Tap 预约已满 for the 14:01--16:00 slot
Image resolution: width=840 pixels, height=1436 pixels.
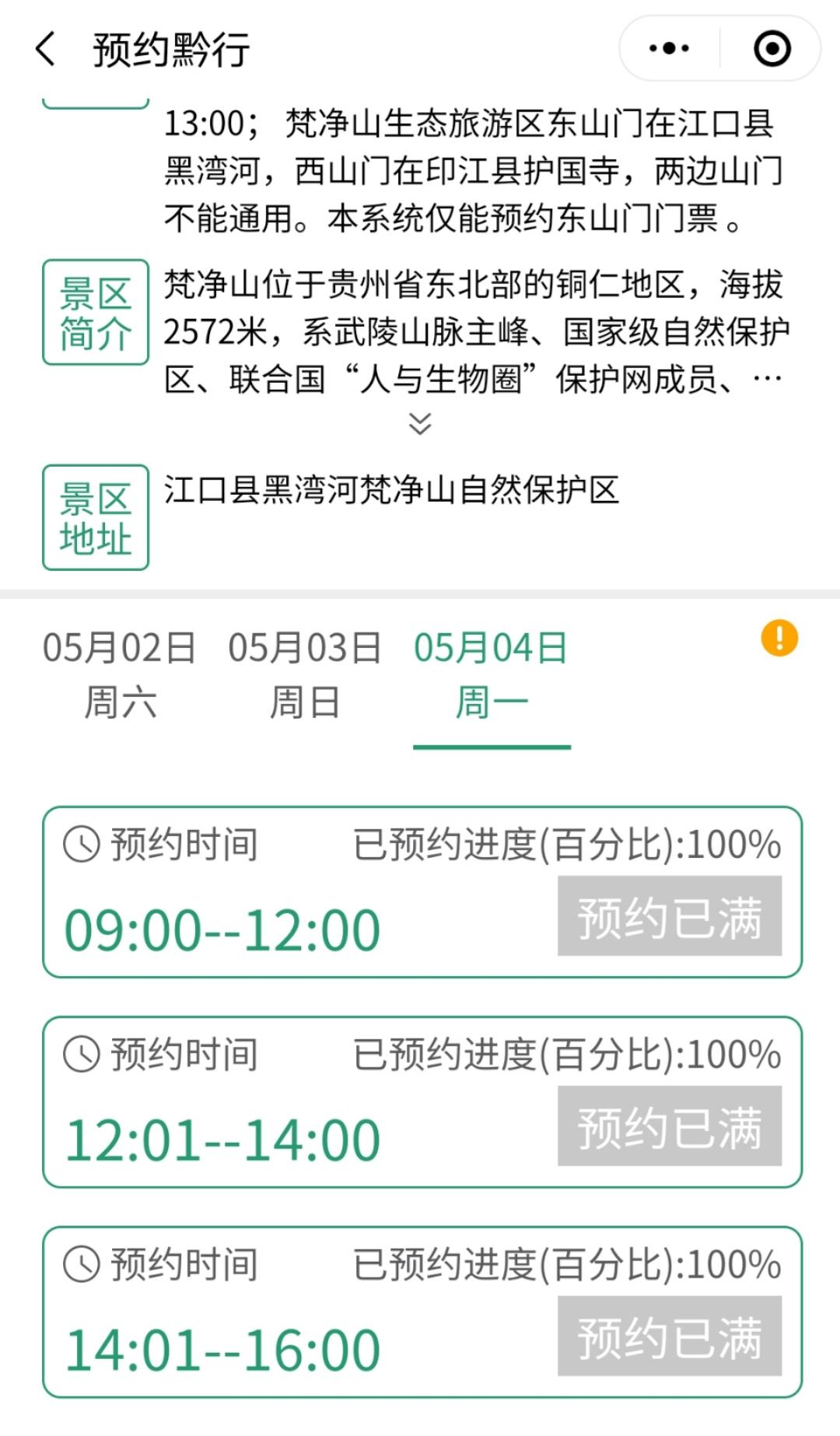669,1336
